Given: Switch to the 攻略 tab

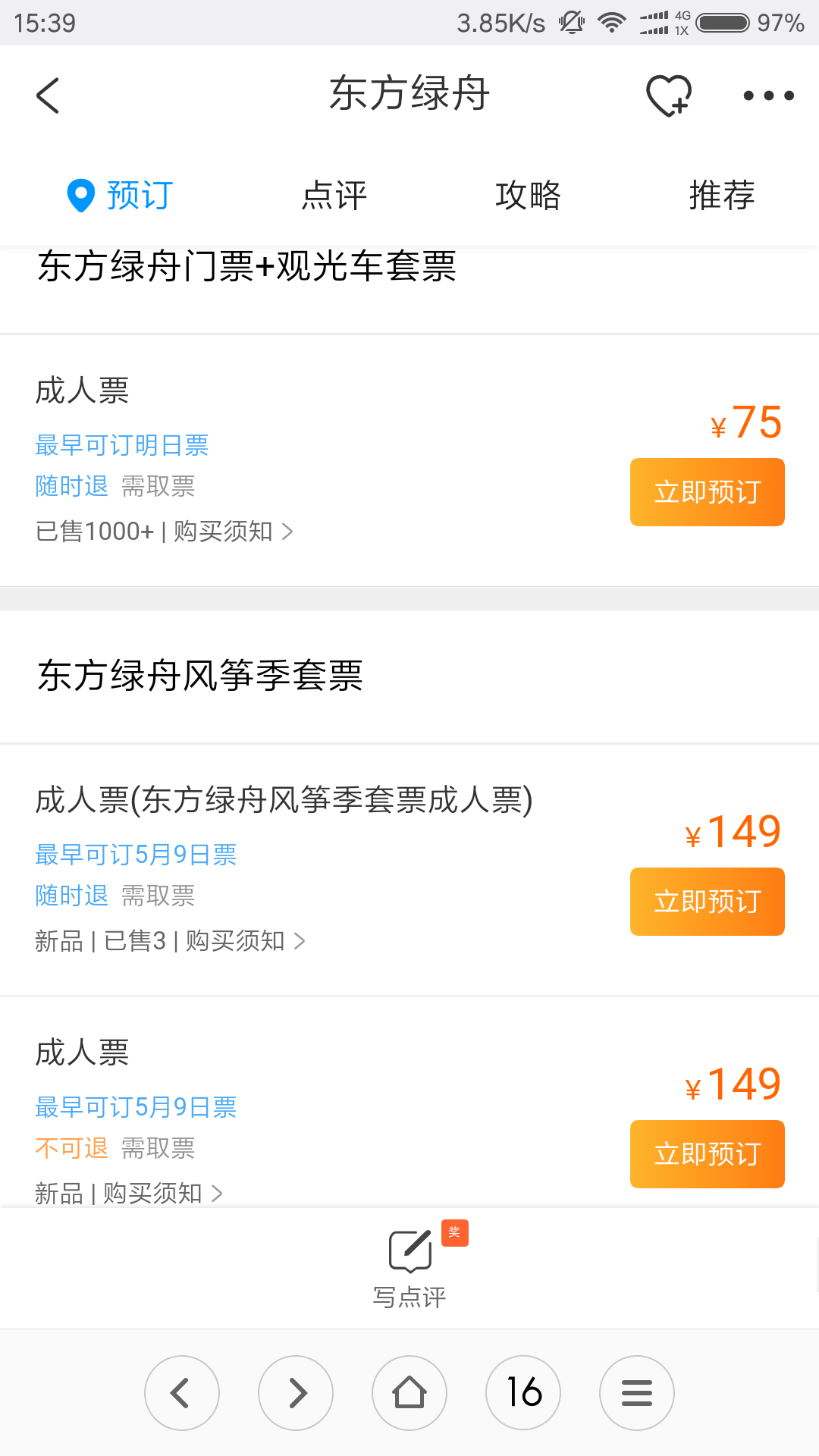Looking at the screenshot, I should [528, 195].
